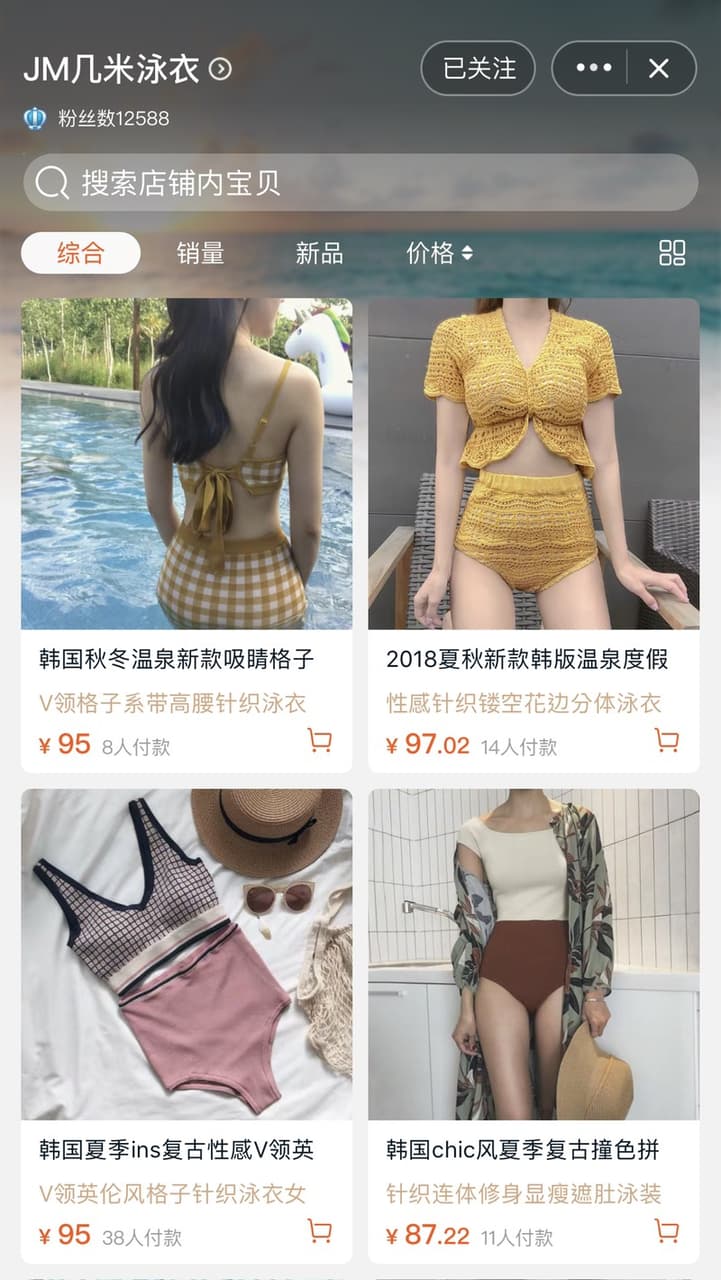721x1280 pixels.
Task: Sort products by 价格
Action: coord(439,253)
